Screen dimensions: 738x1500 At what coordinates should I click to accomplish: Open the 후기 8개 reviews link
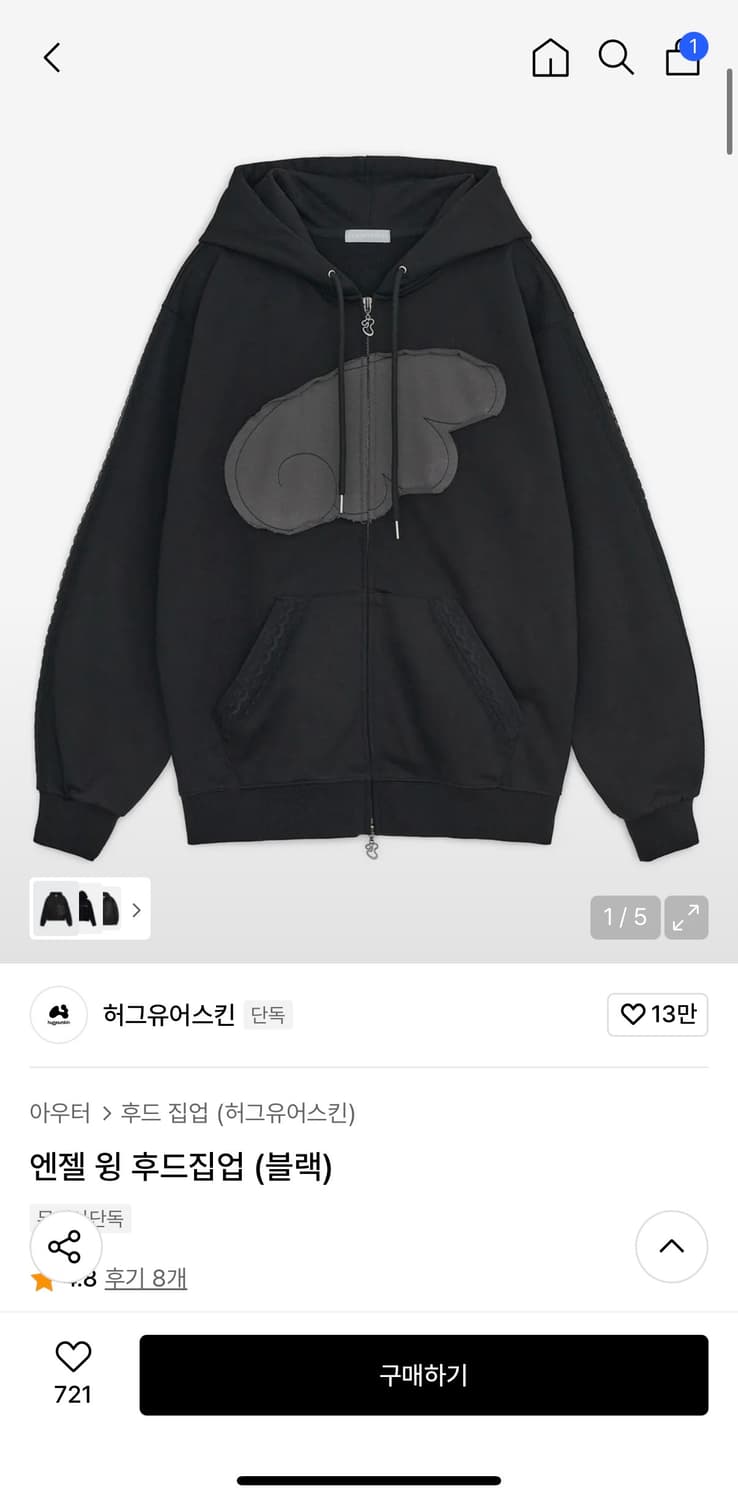[x=146, y=1278]
